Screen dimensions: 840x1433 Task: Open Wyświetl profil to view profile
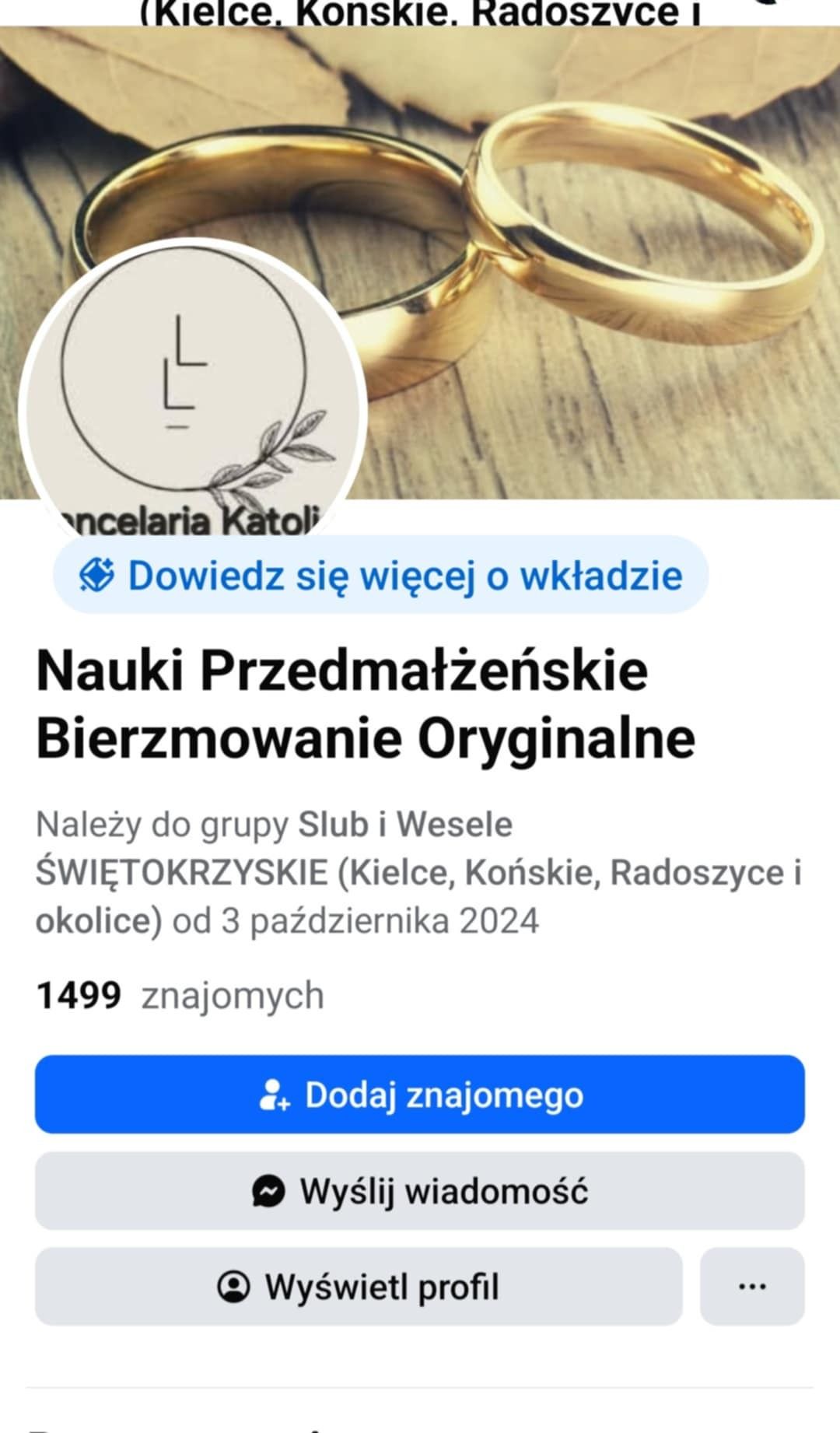coord(359,1286)
